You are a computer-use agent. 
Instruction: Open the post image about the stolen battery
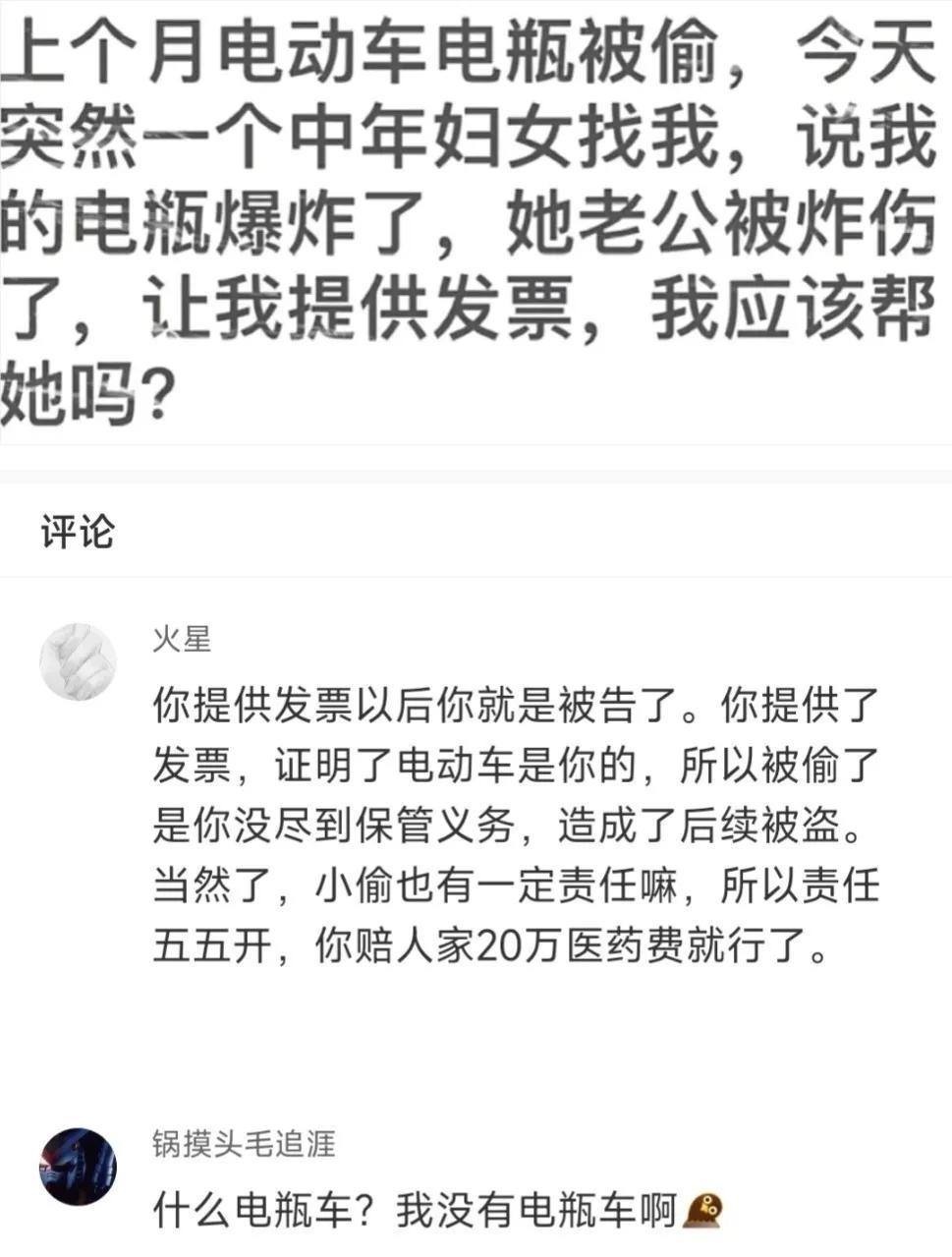click(476, 222)
